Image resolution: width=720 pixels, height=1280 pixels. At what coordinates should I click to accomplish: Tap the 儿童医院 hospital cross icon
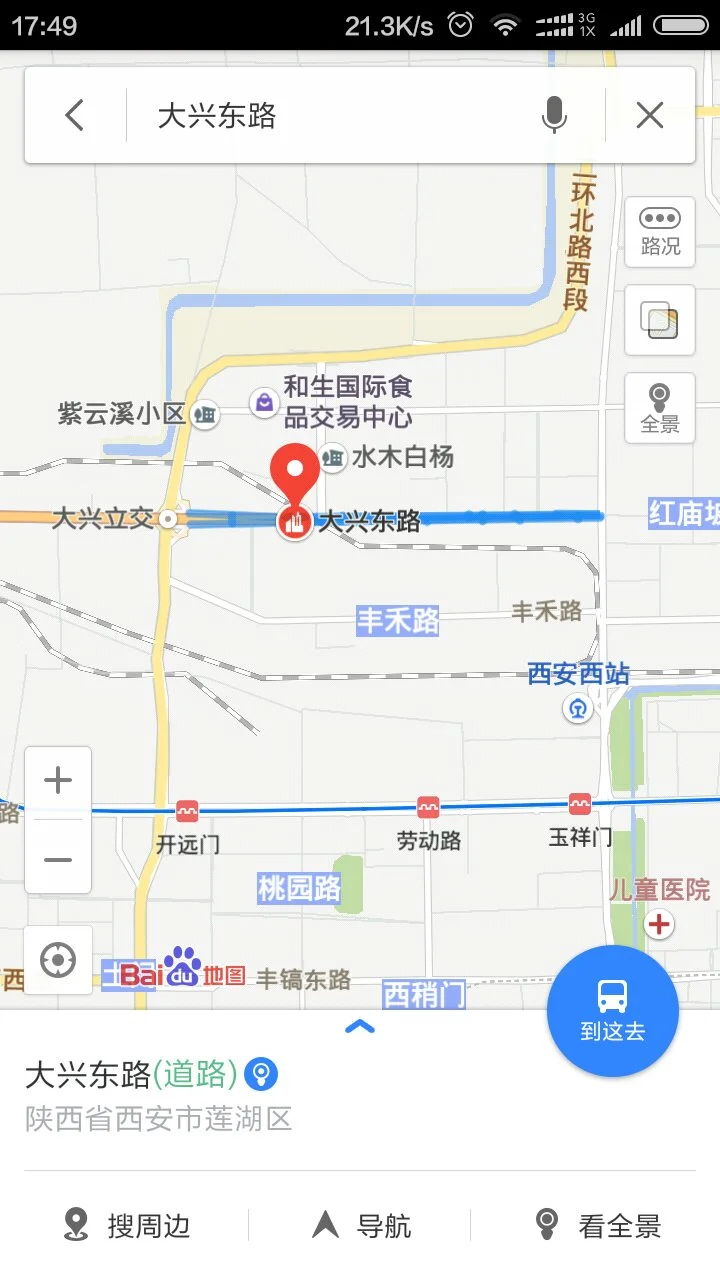point(658,925)
